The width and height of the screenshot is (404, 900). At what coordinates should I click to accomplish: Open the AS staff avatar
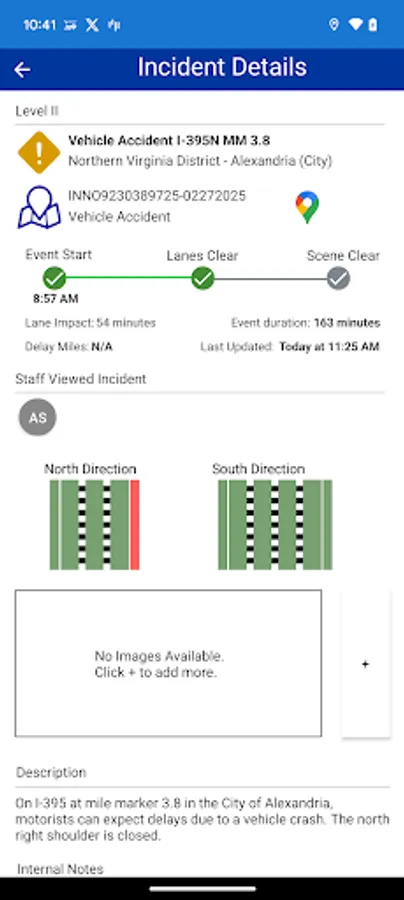point(38,417)
